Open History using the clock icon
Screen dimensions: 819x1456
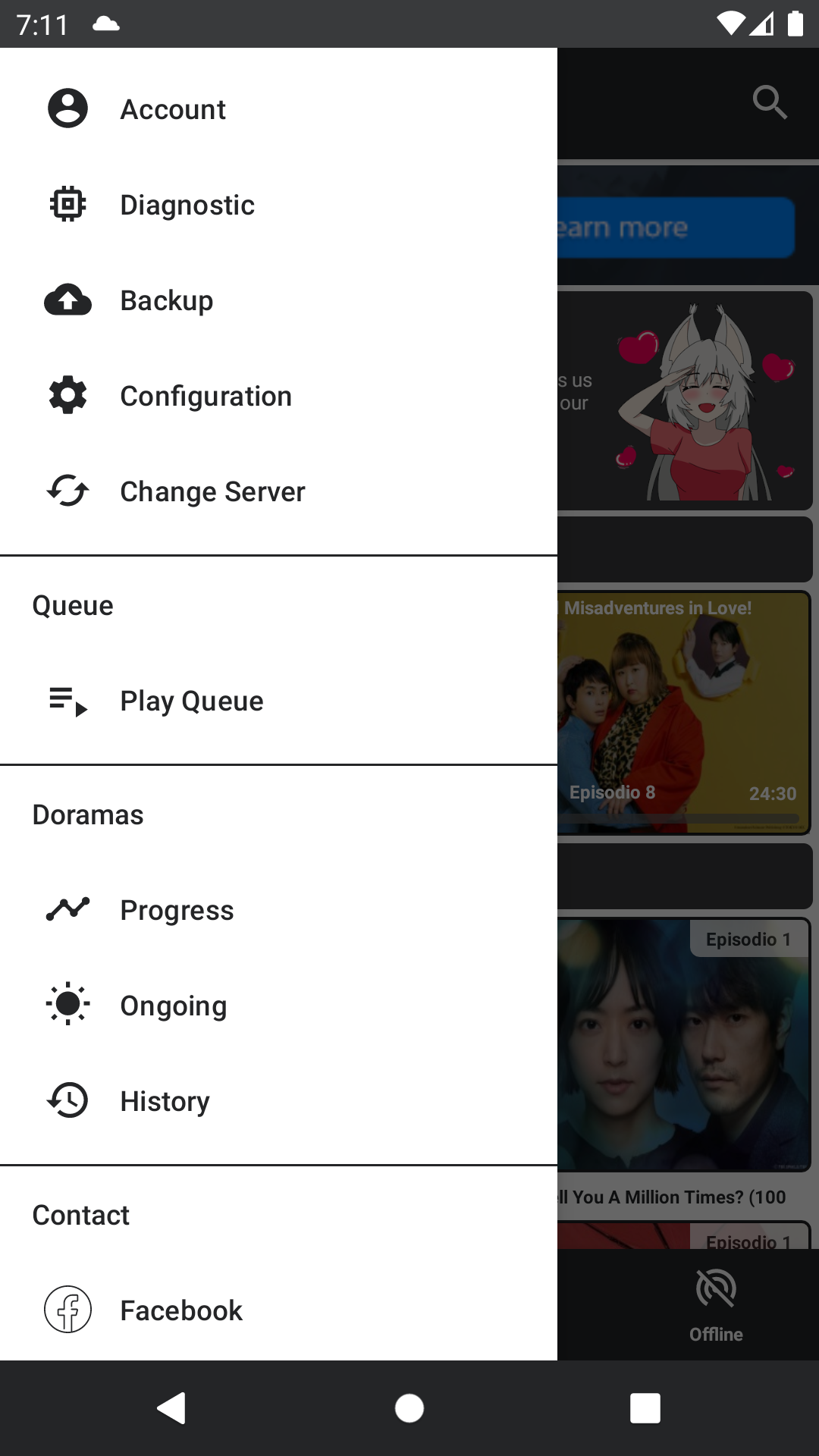67,1100
